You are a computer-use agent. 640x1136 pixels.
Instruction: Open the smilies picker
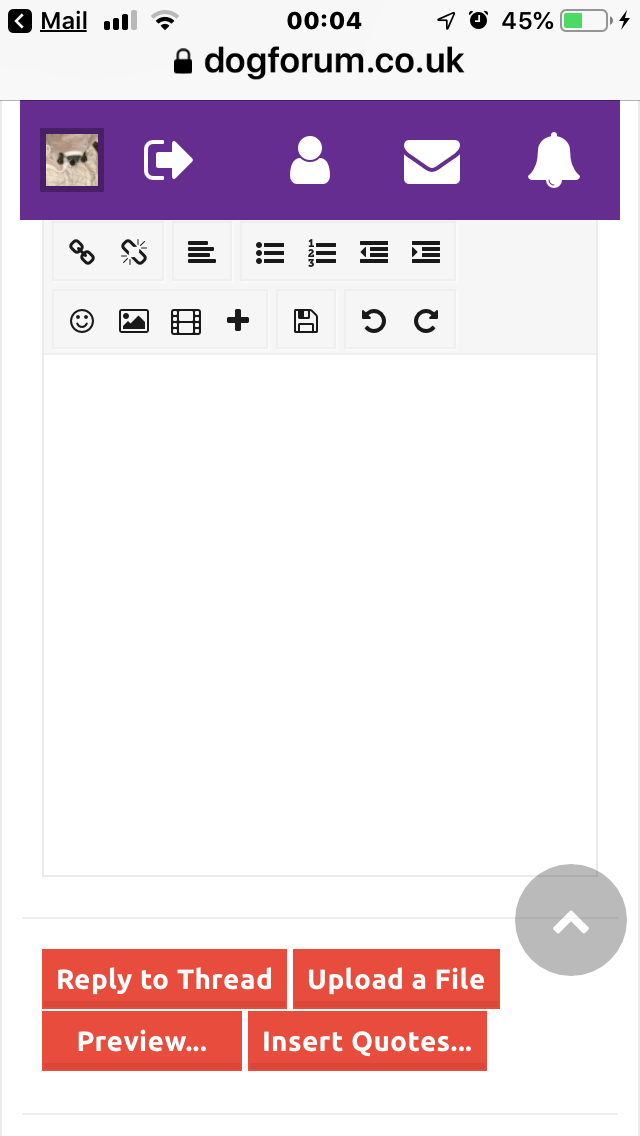tap(82, 320)
